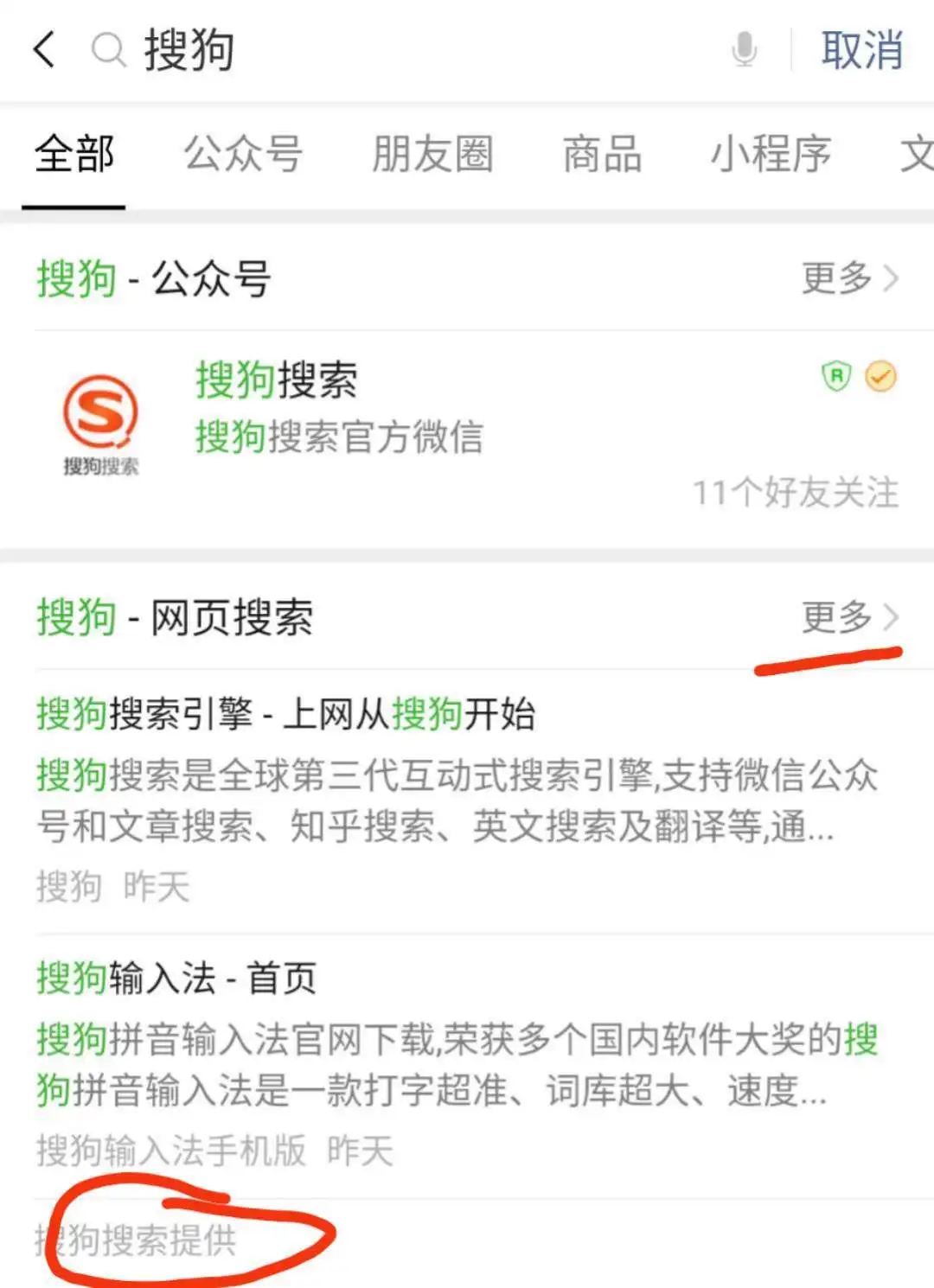Switch to the 公众号 tab

tap(243, 156)
